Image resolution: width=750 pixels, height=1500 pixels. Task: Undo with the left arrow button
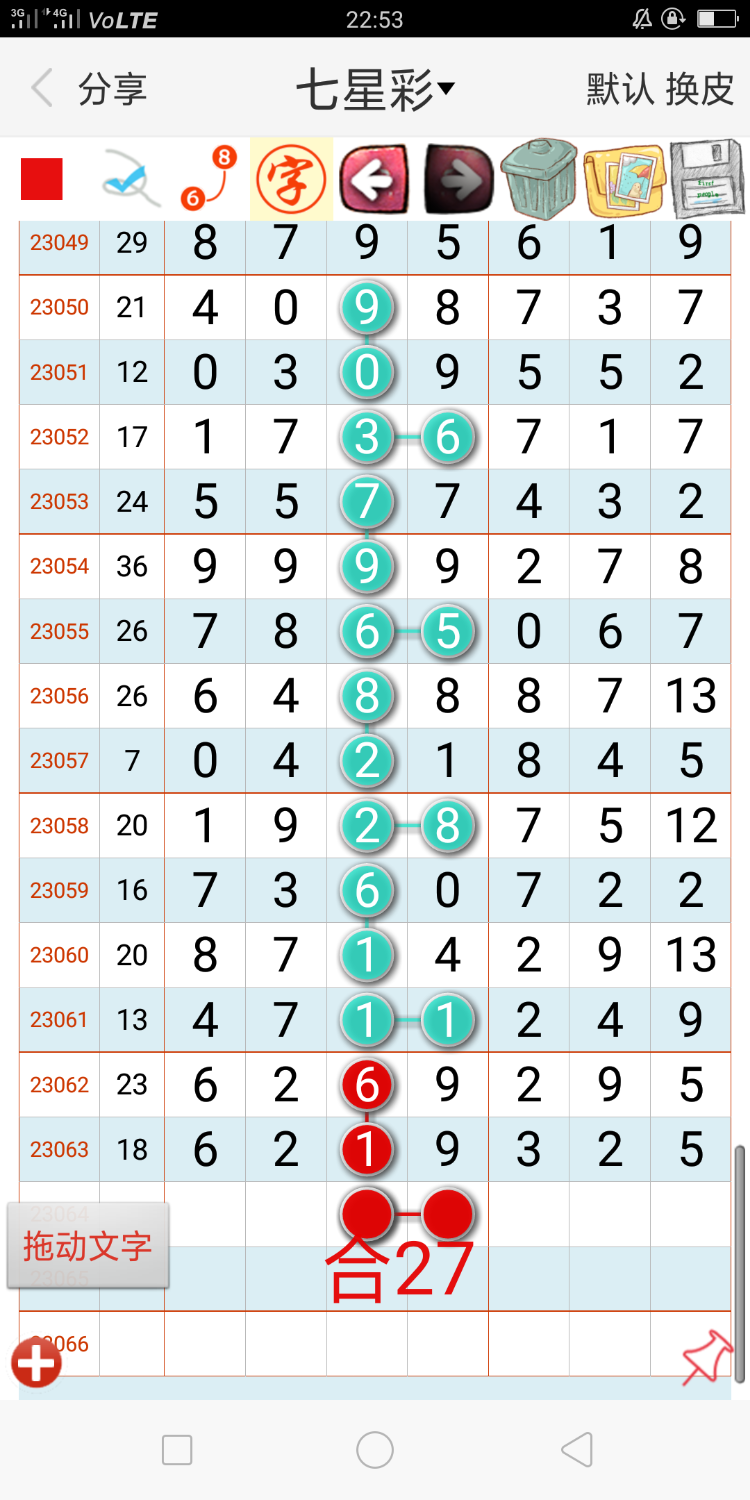click(374, 180)
